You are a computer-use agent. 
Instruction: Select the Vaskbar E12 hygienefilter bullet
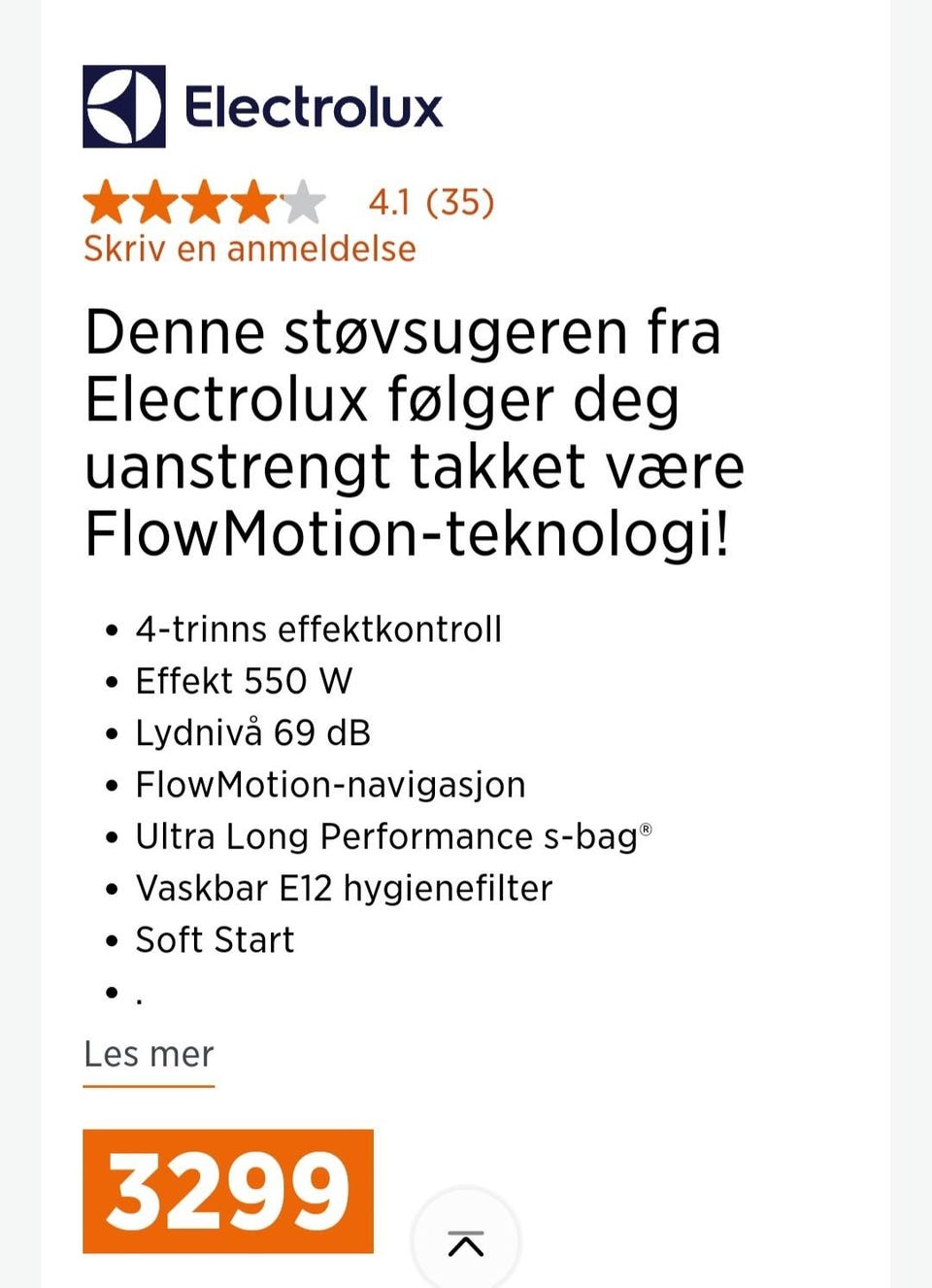click(x=342, y=887)
